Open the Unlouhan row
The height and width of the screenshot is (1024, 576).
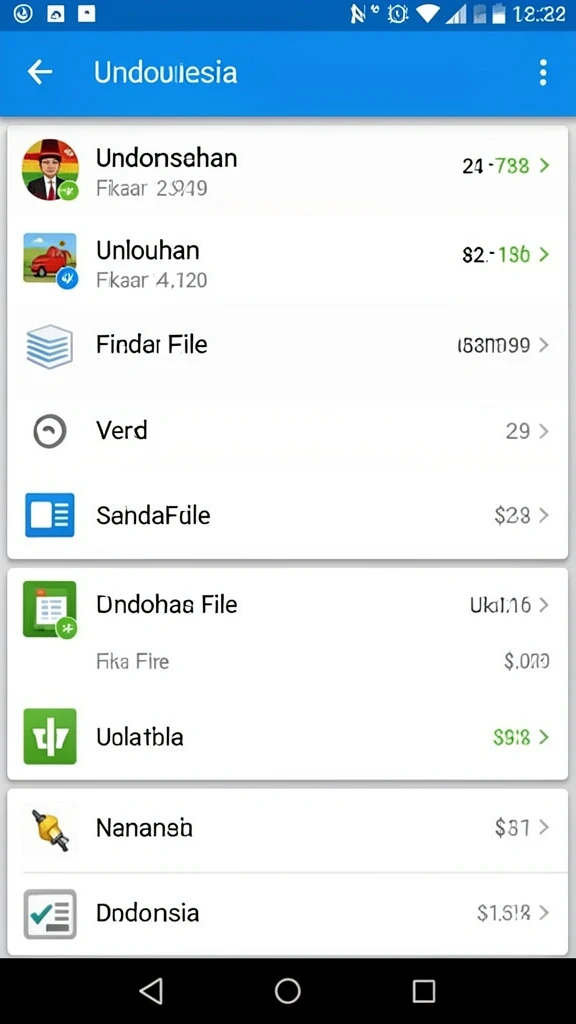[287, 259]
